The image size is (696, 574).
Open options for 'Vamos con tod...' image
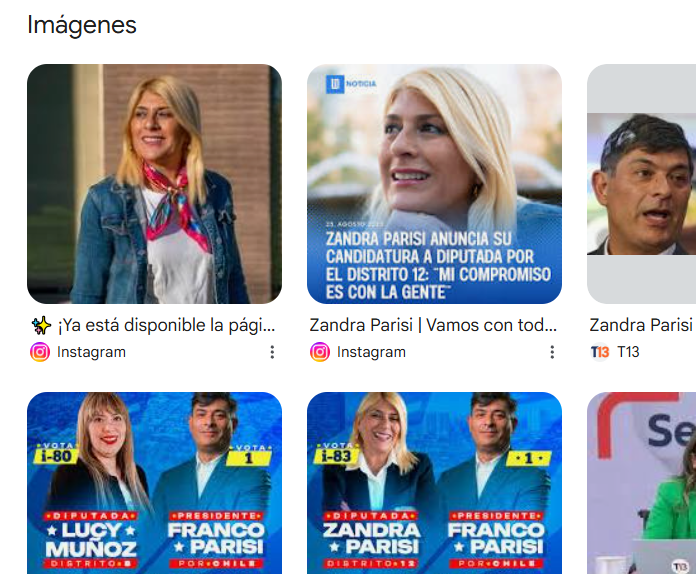(x=552, y=352)
